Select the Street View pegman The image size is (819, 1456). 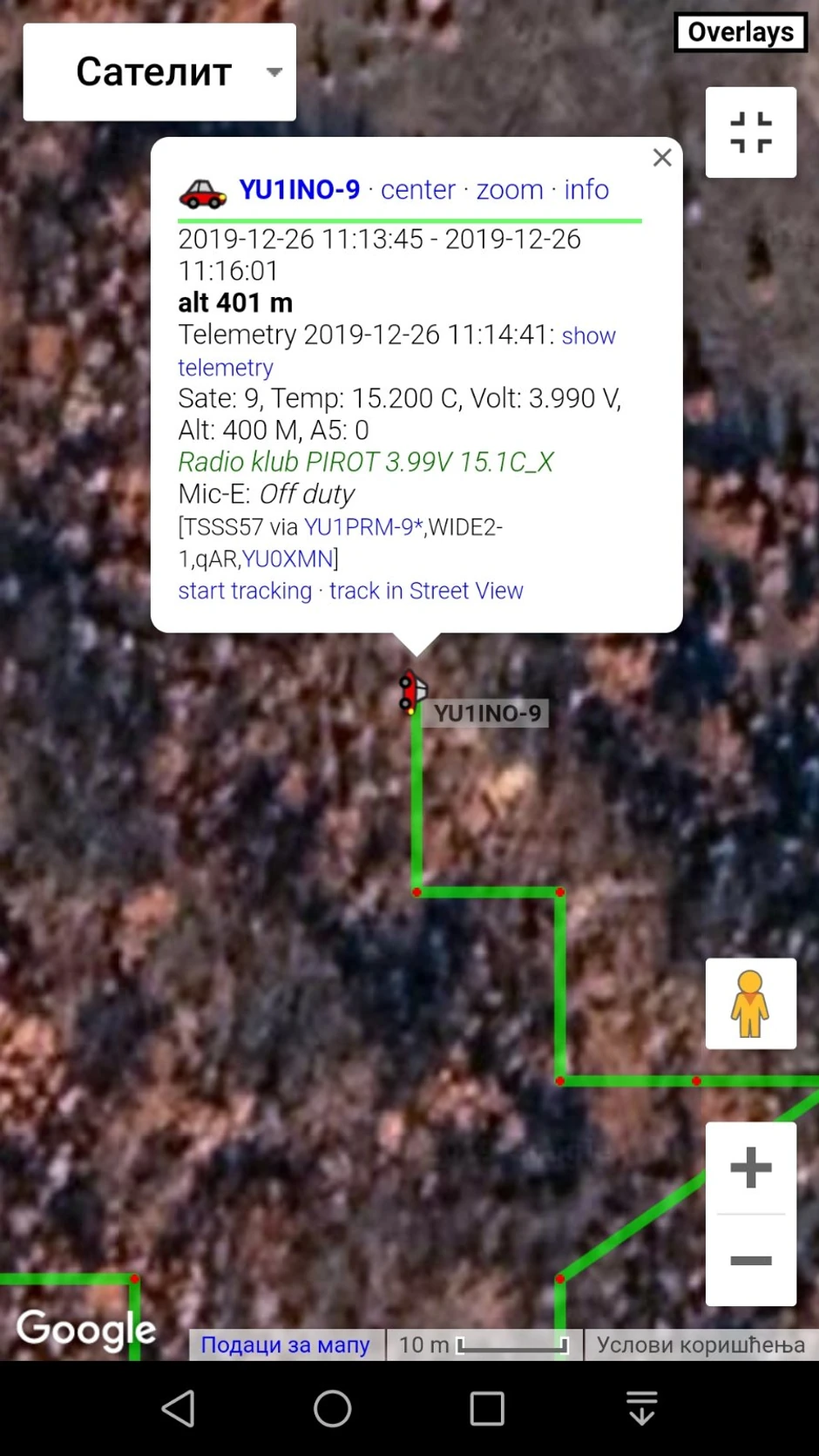coord(750,1004)
